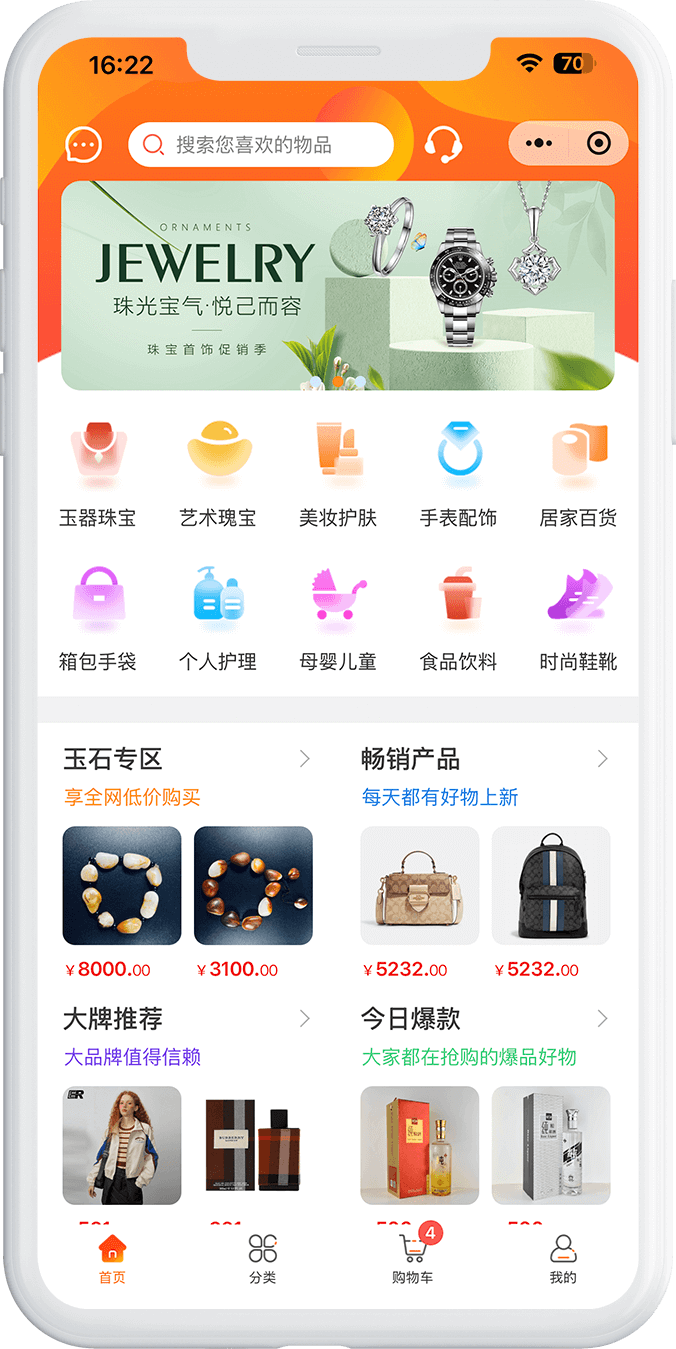Switch to the 分类 tab
The width and height of the screenshot is (676, 1349).
pos(263,1259)
